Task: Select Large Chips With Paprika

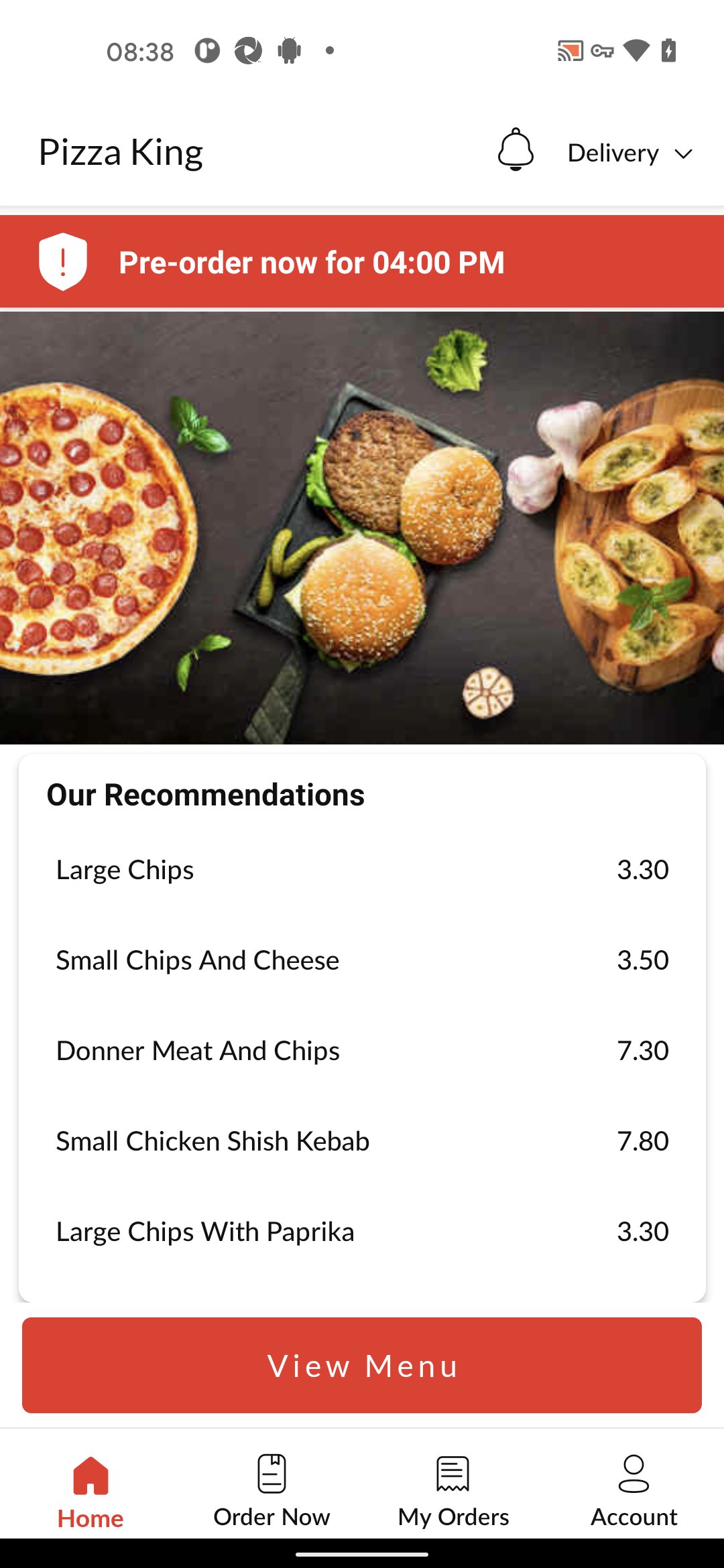Action: click(362, 1232)
